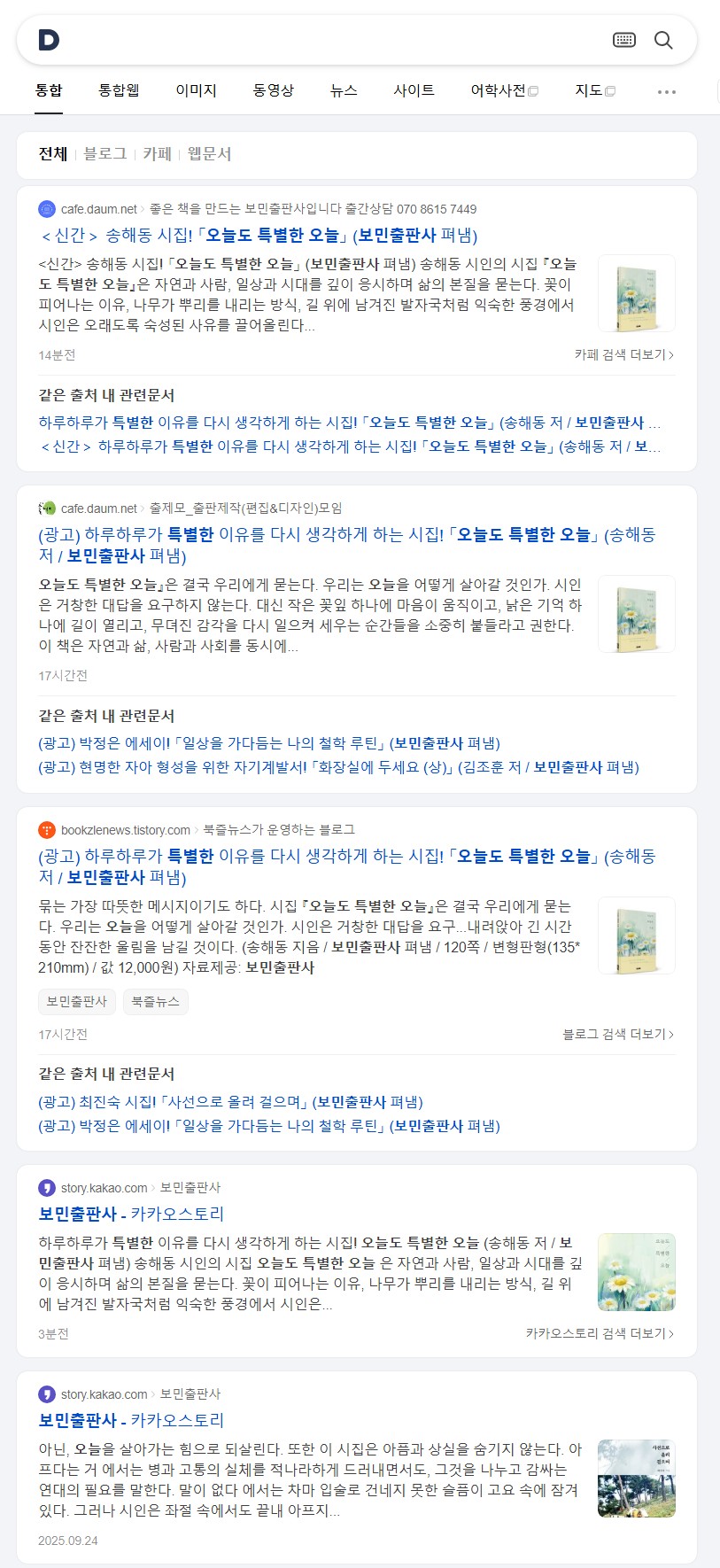Open the virtual keyboard icon in search bar
This screenshot has height=1568, width=720.
pyautogui.click(x=624, y=40)
